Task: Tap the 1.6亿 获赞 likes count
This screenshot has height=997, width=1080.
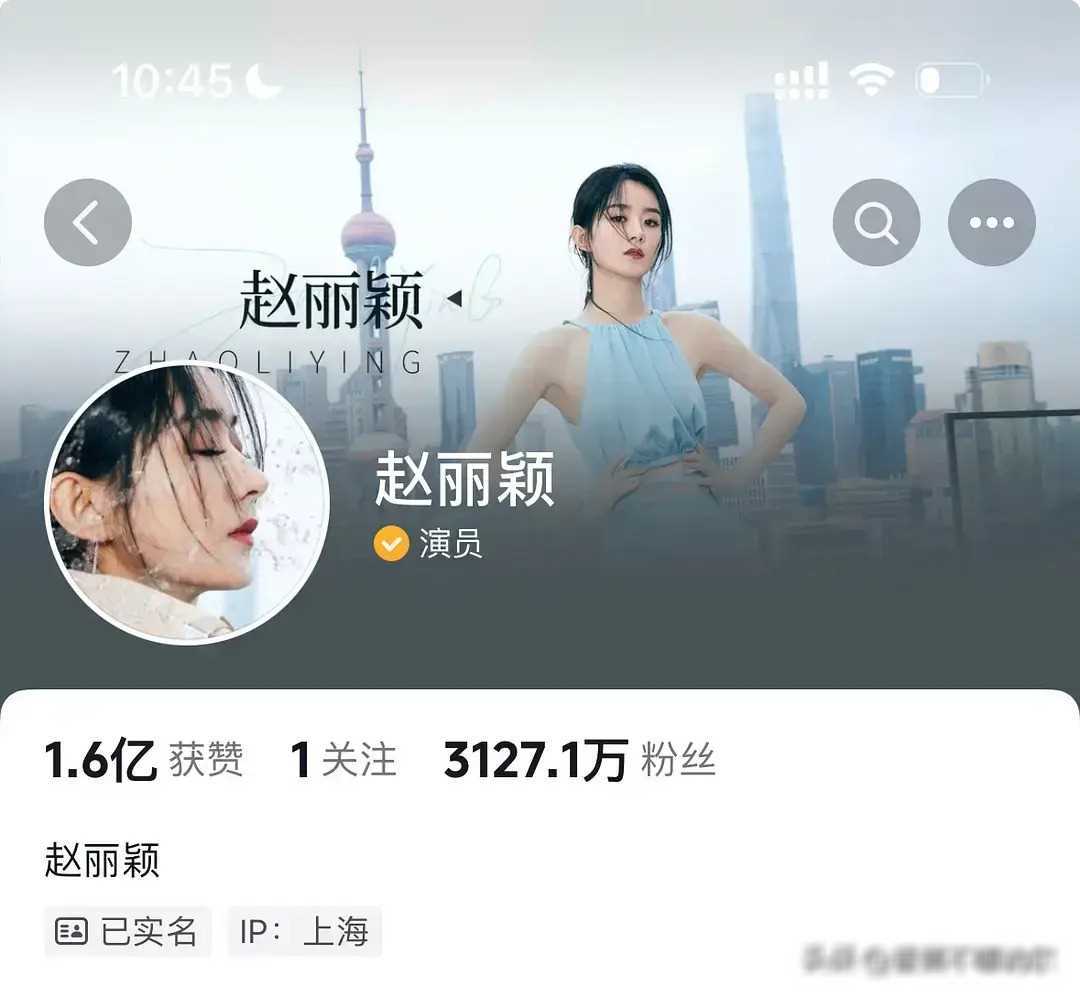Action: click(144, 760)
